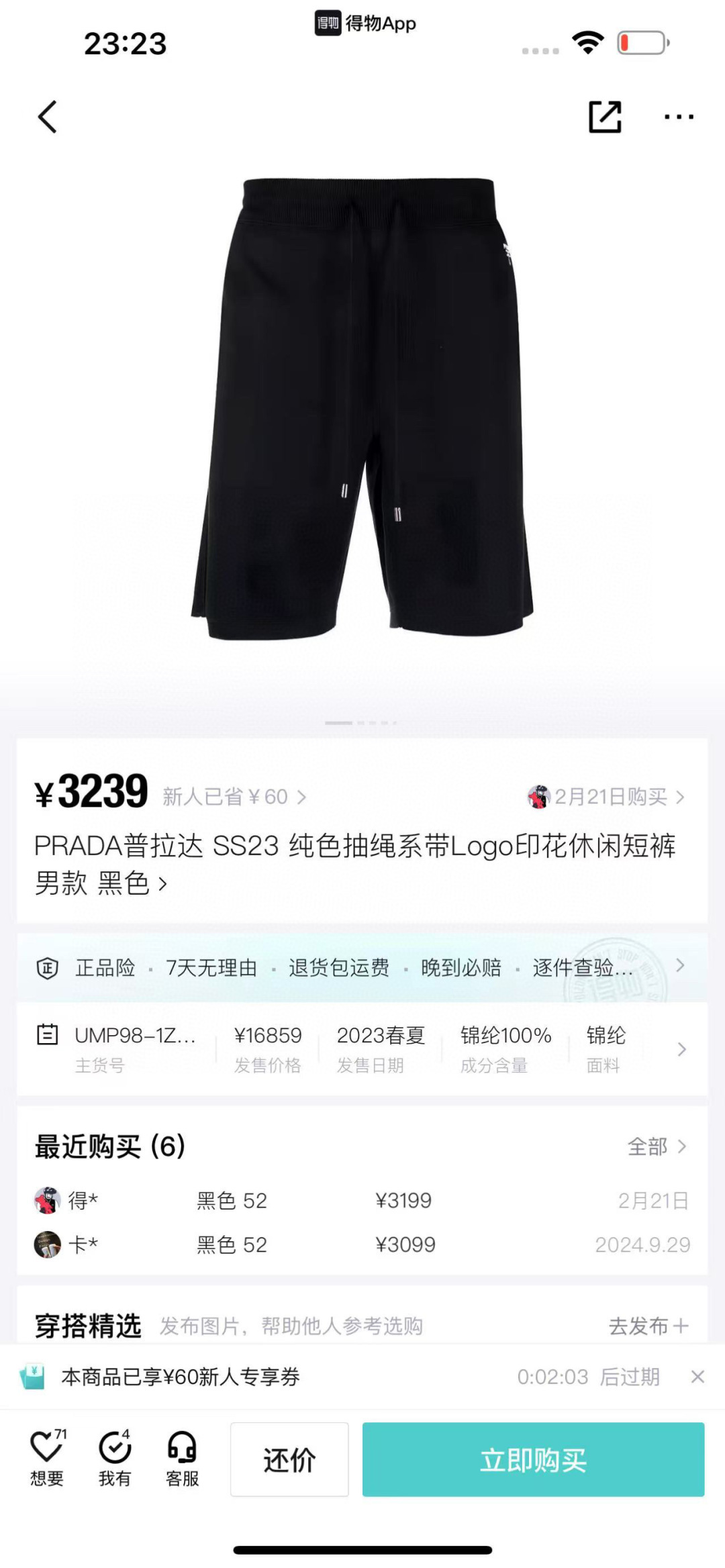Open the product specs row with 主货号

(361, 1048)
